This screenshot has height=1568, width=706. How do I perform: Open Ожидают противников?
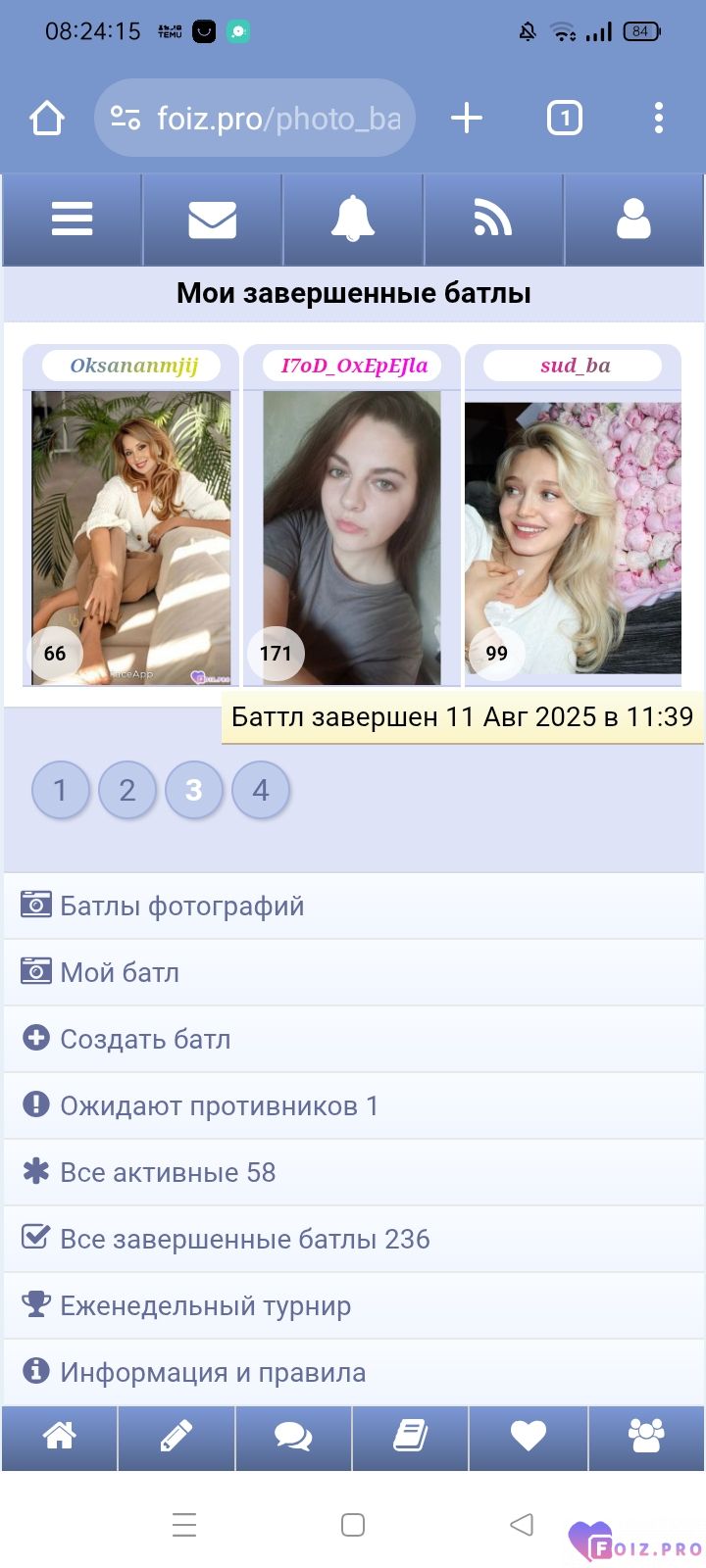[x=219, y=1105]
